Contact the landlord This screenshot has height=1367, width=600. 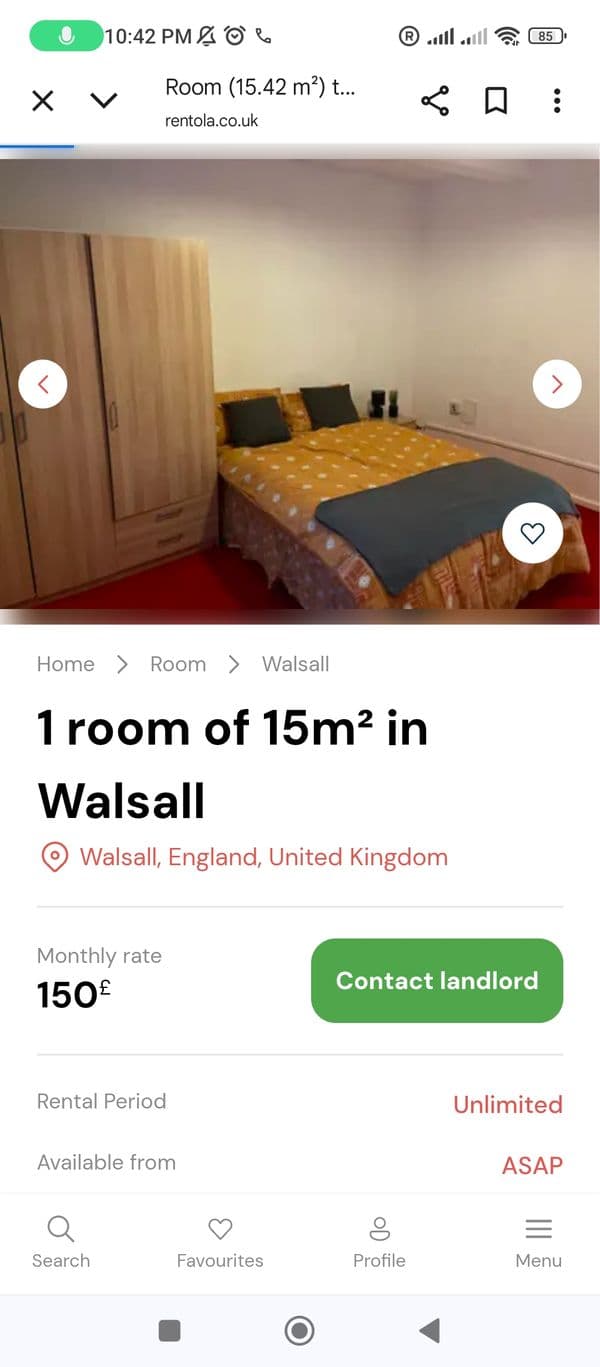point(437,980)
